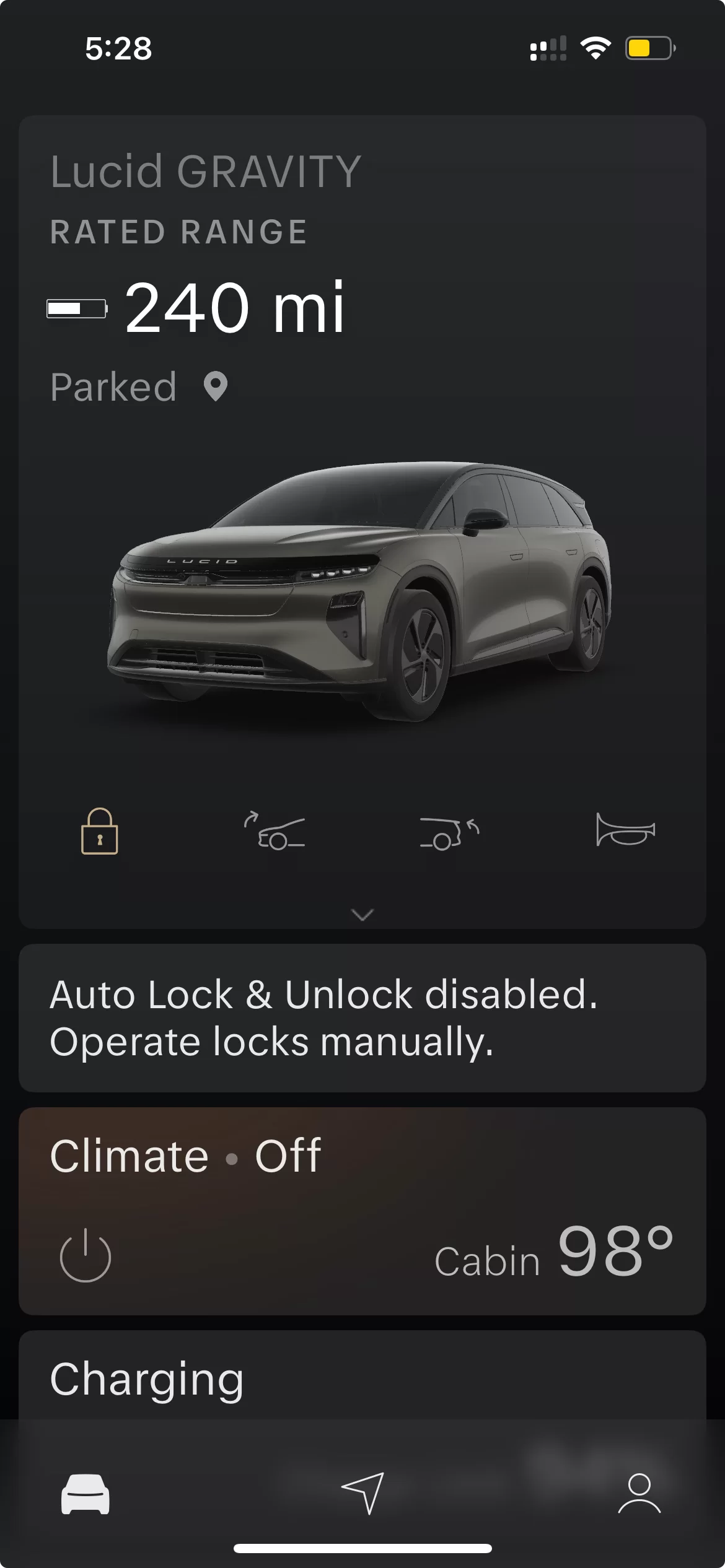Show vehicle location pin next to Parked
Viewport: 725px width, 1568px height.
pyautogui.click(x=216, y=387)
